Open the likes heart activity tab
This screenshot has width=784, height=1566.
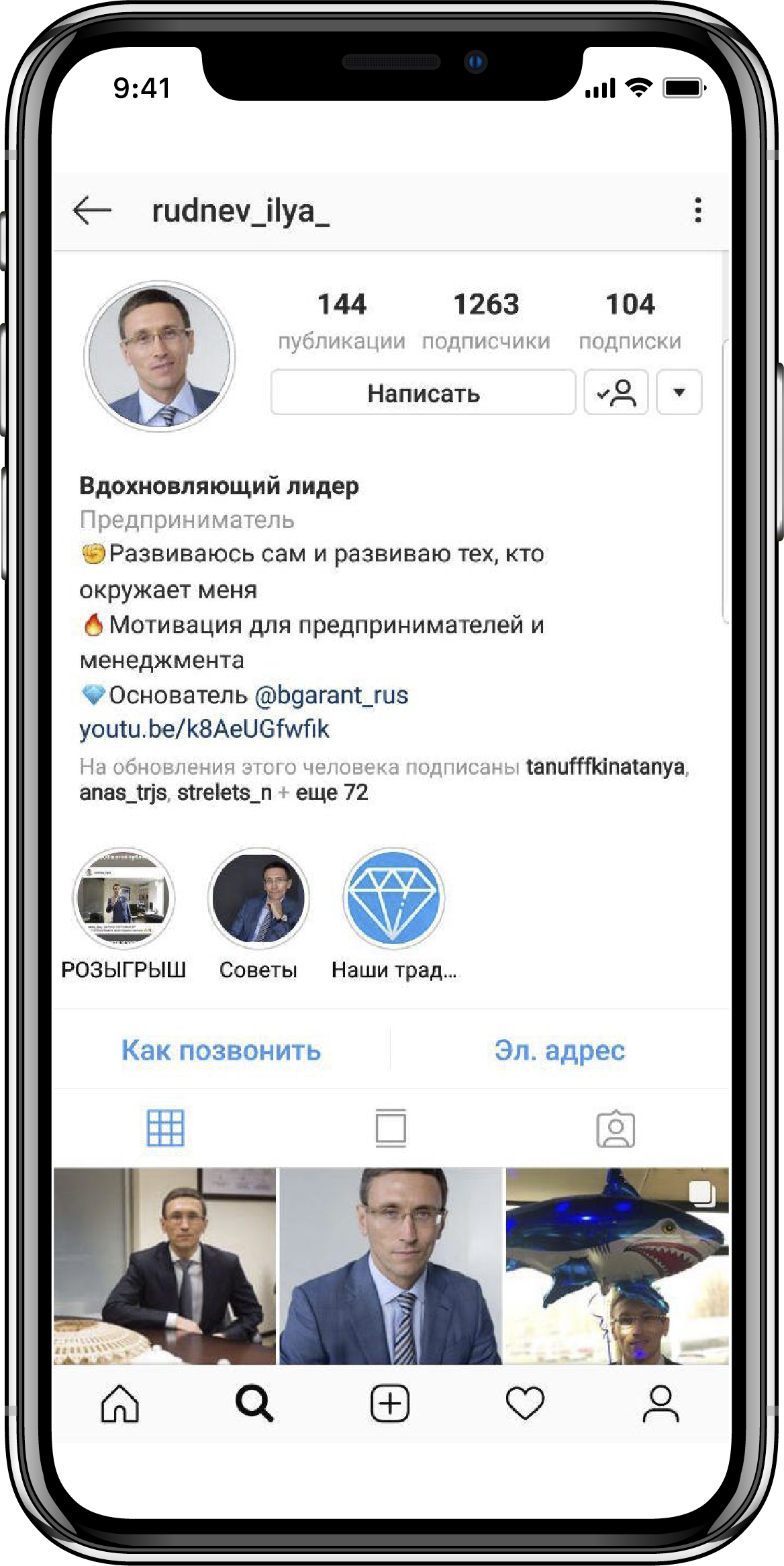[525, 1404]
